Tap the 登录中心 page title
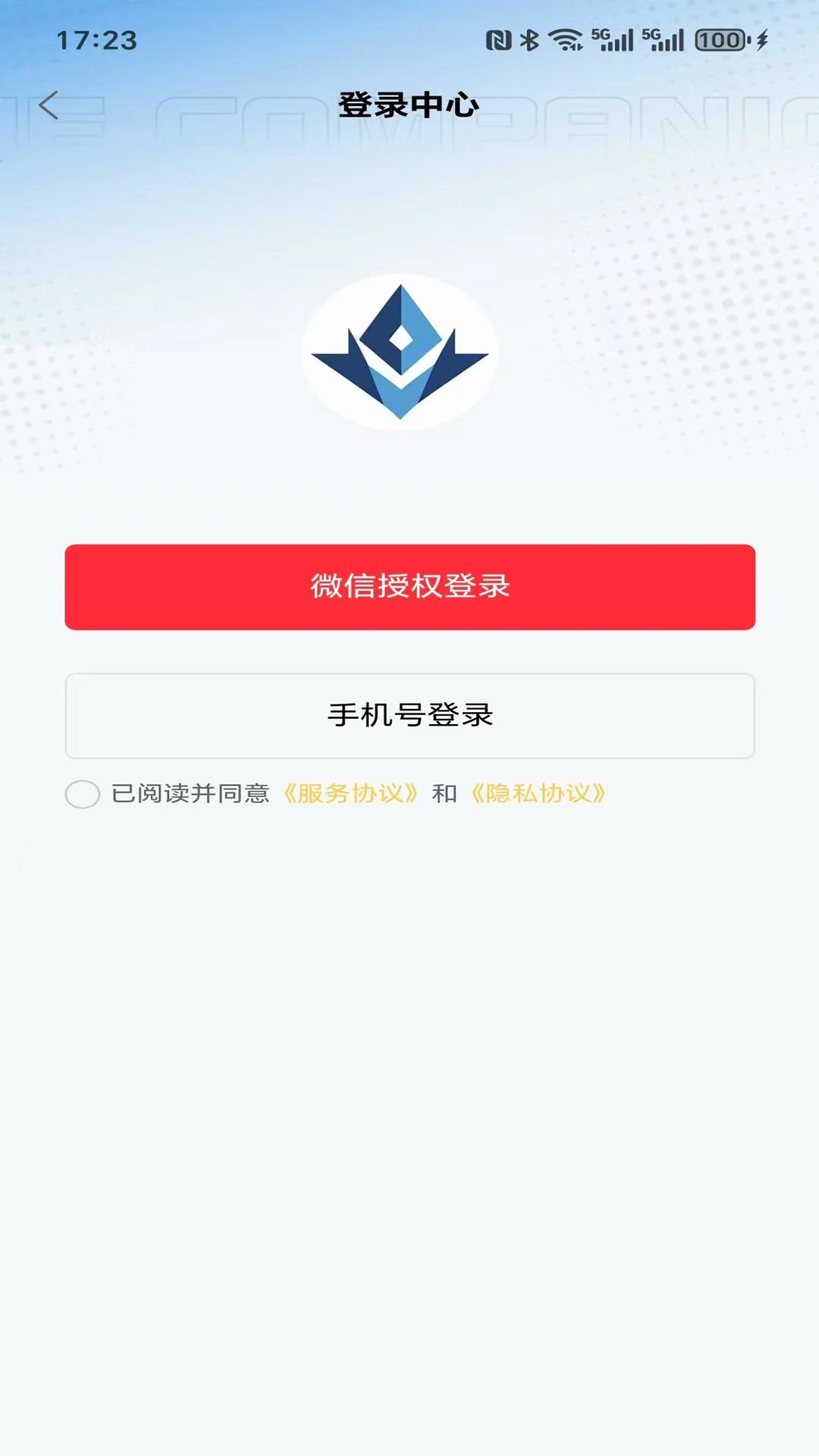The width and height of the screenshot is (819, 1456). (x=409, y=104)
